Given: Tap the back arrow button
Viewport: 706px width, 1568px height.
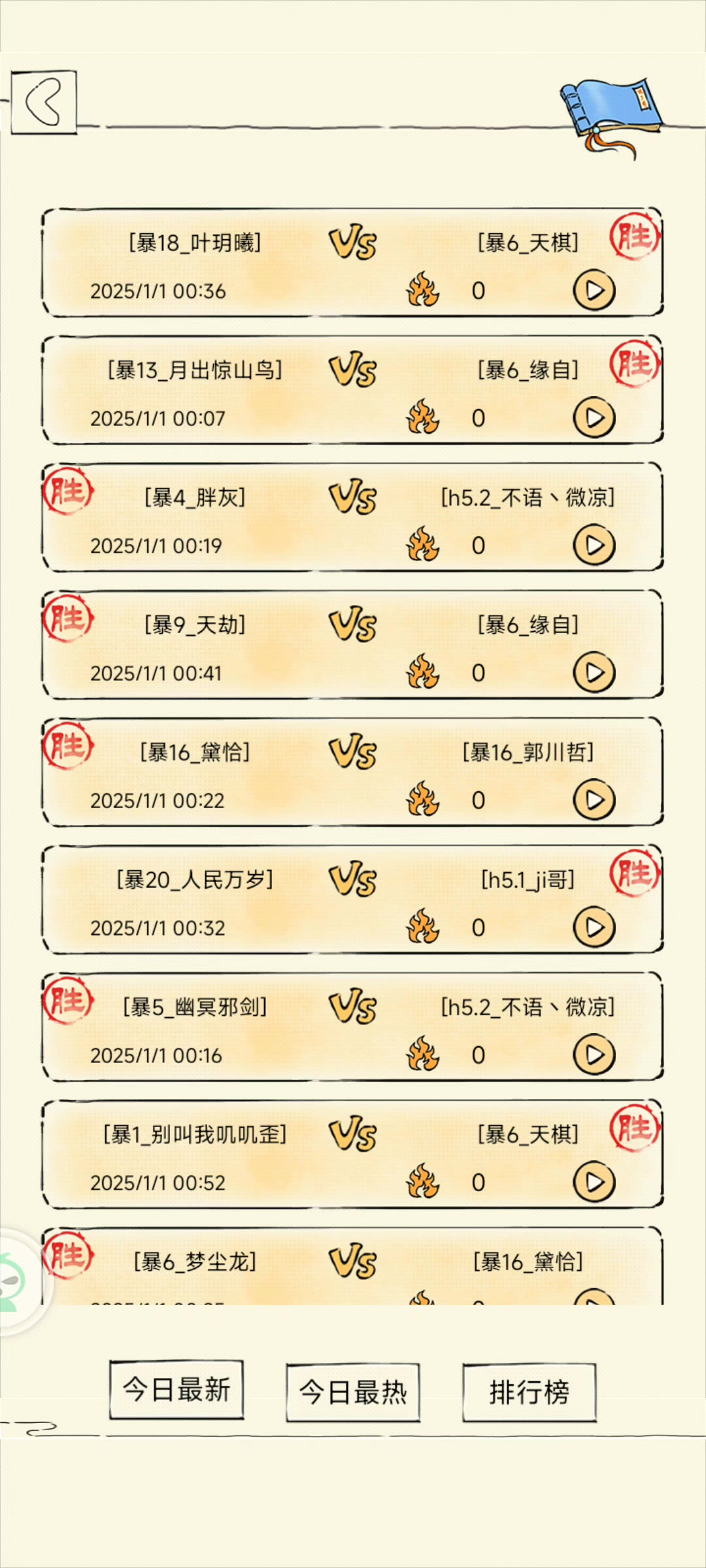Looking at the screenshot, I should pos(44,103).
